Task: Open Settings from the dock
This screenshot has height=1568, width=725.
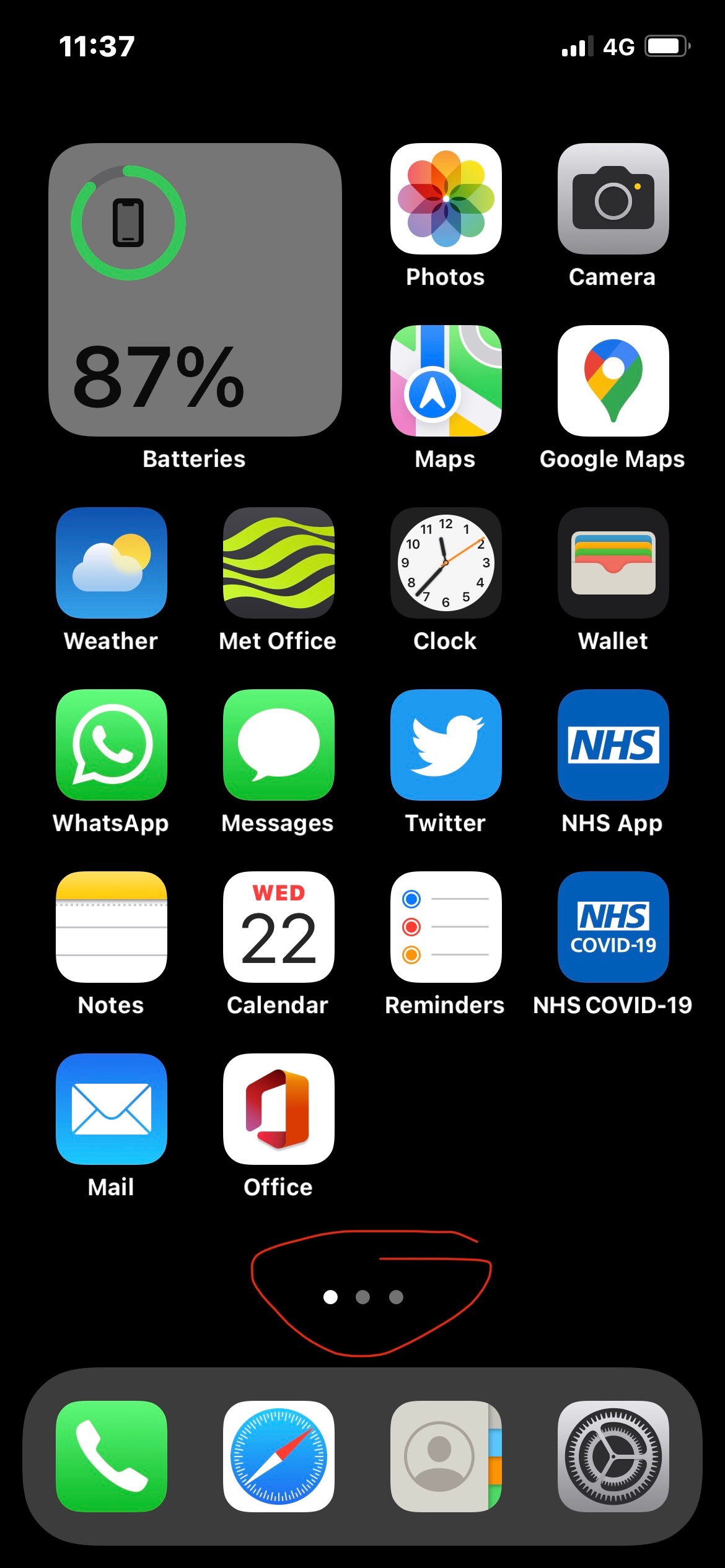Action: 613,1457
